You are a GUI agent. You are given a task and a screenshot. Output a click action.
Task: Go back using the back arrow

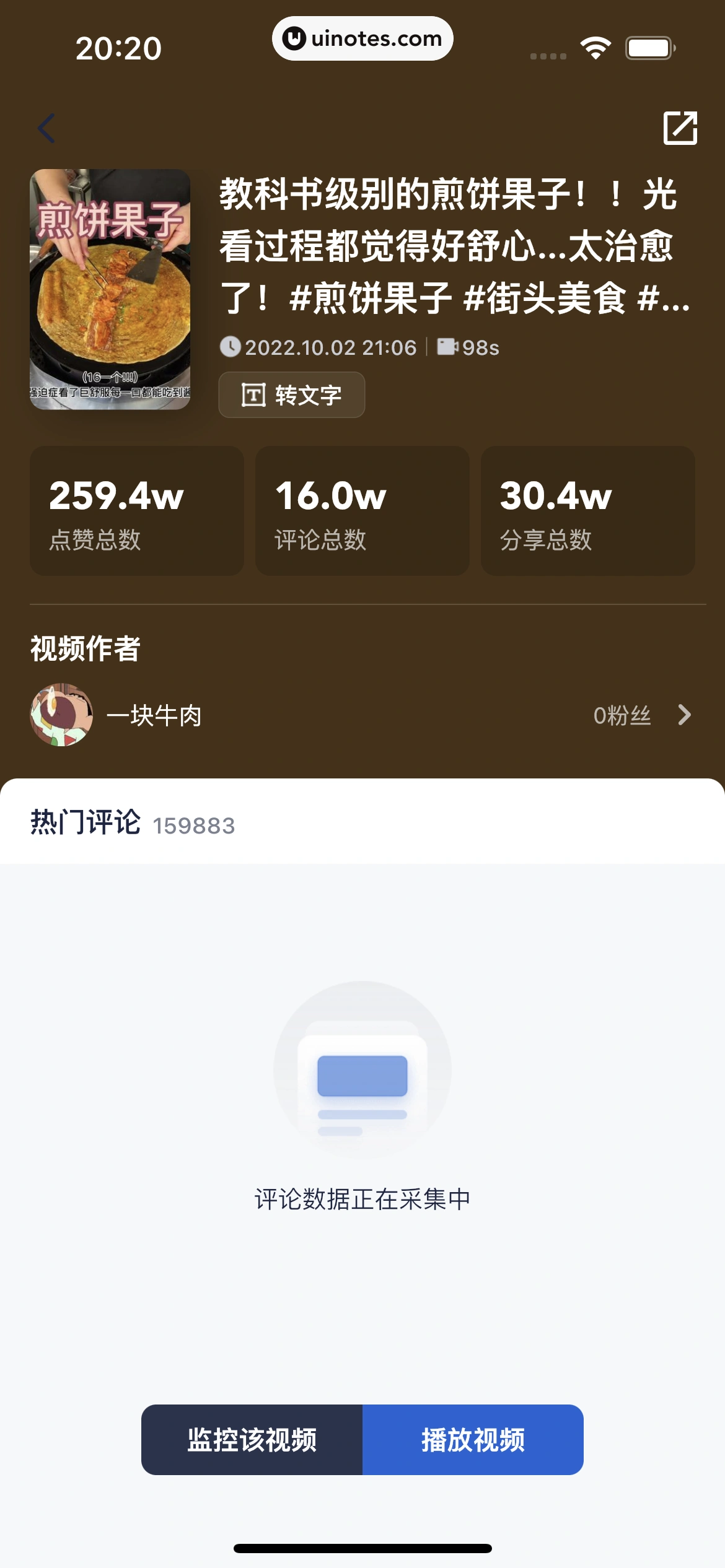click(46, 128)
